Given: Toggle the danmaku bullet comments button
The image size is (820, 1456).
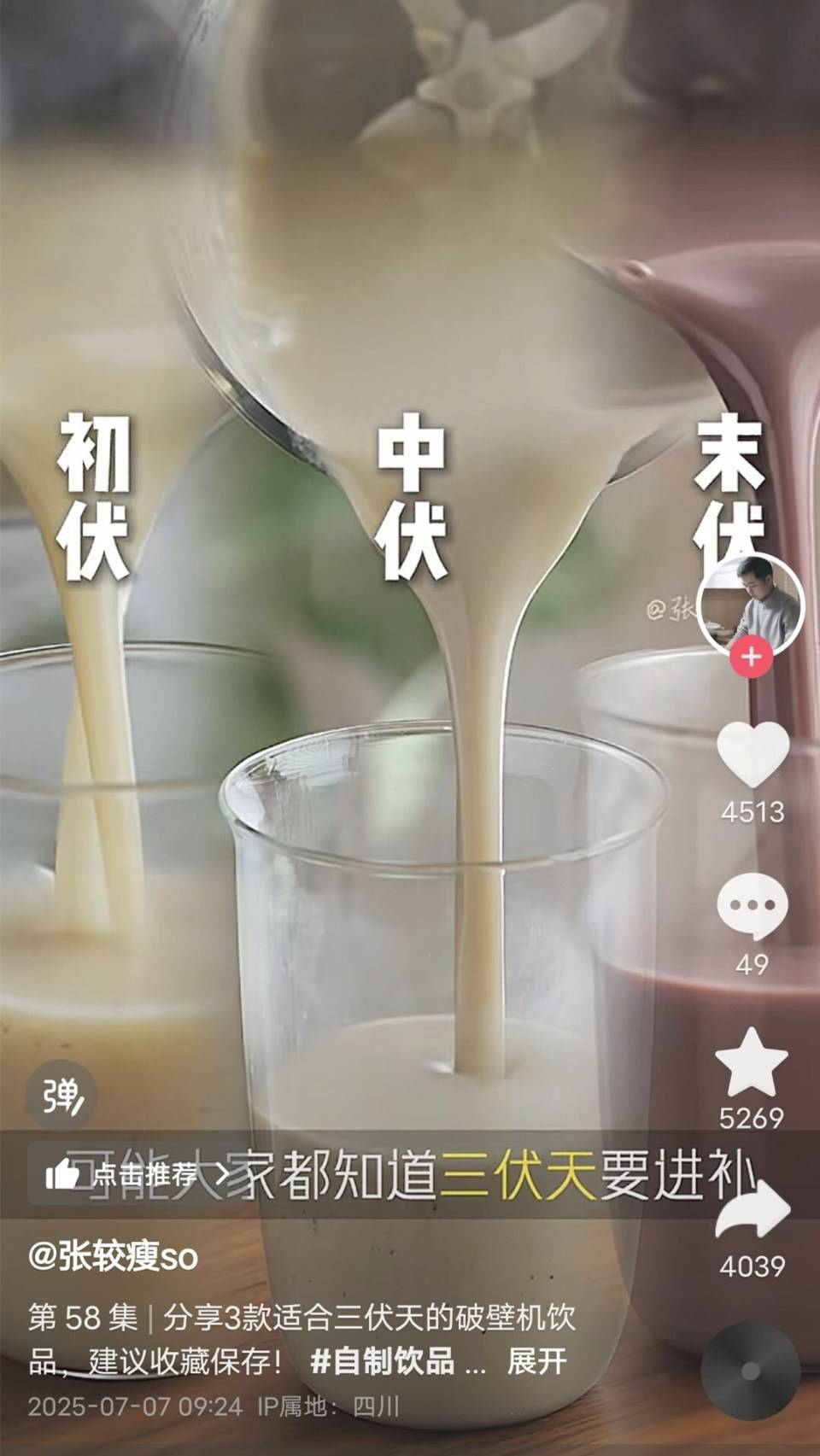Looking at the screenshot, I should click(61, 1096).
